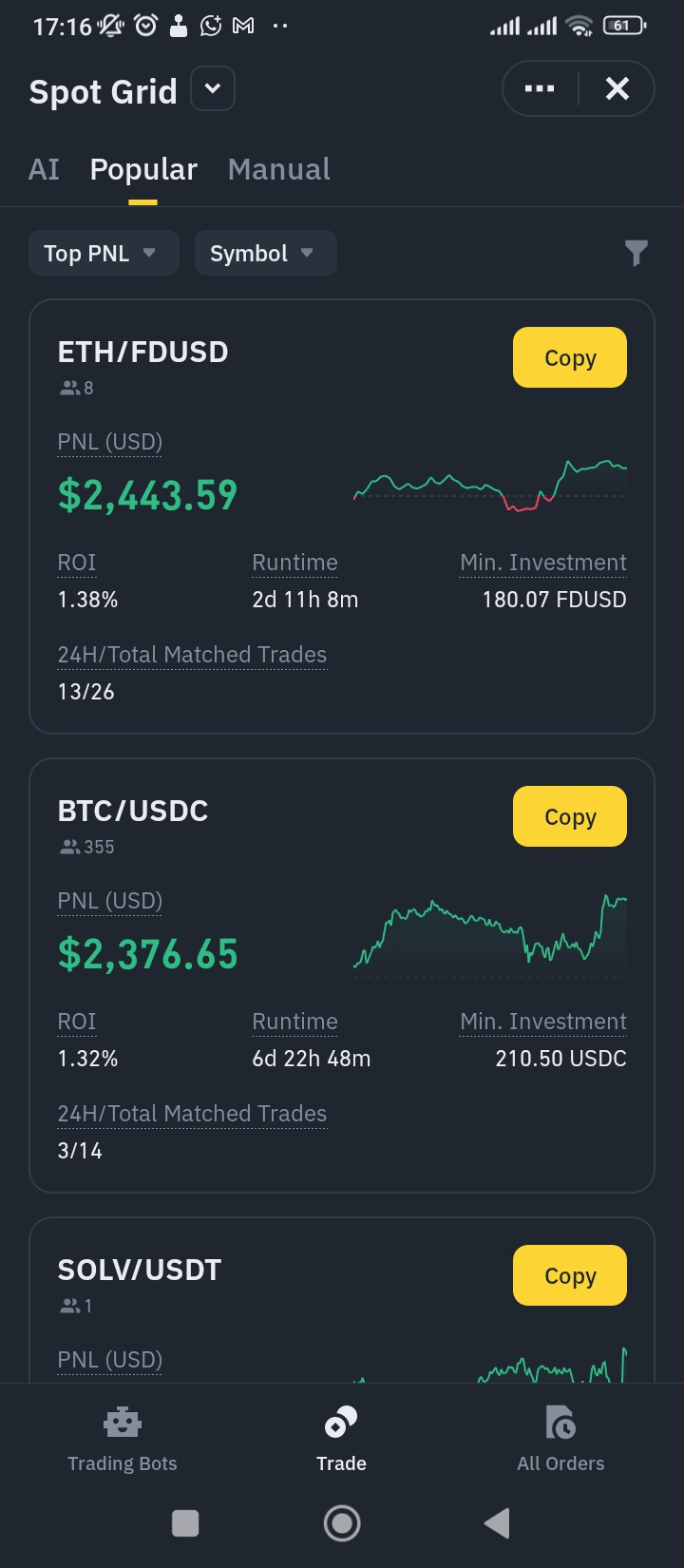684x1568 pixels.
Task: Open the three-dot more options menu
Action: [x=540, y=89]
